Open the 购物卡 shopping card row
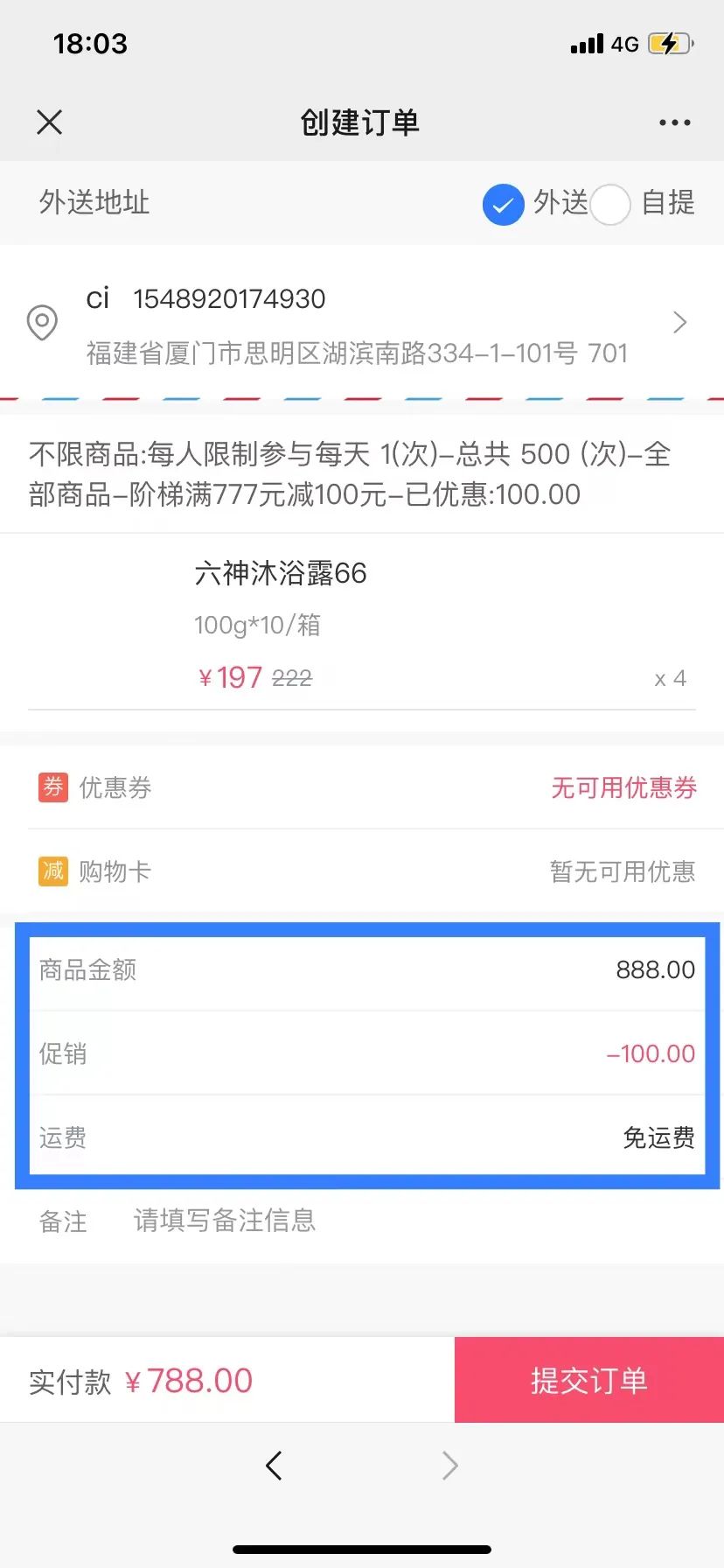This screenshot has height=1568, width=724. (x=362, y=871)
